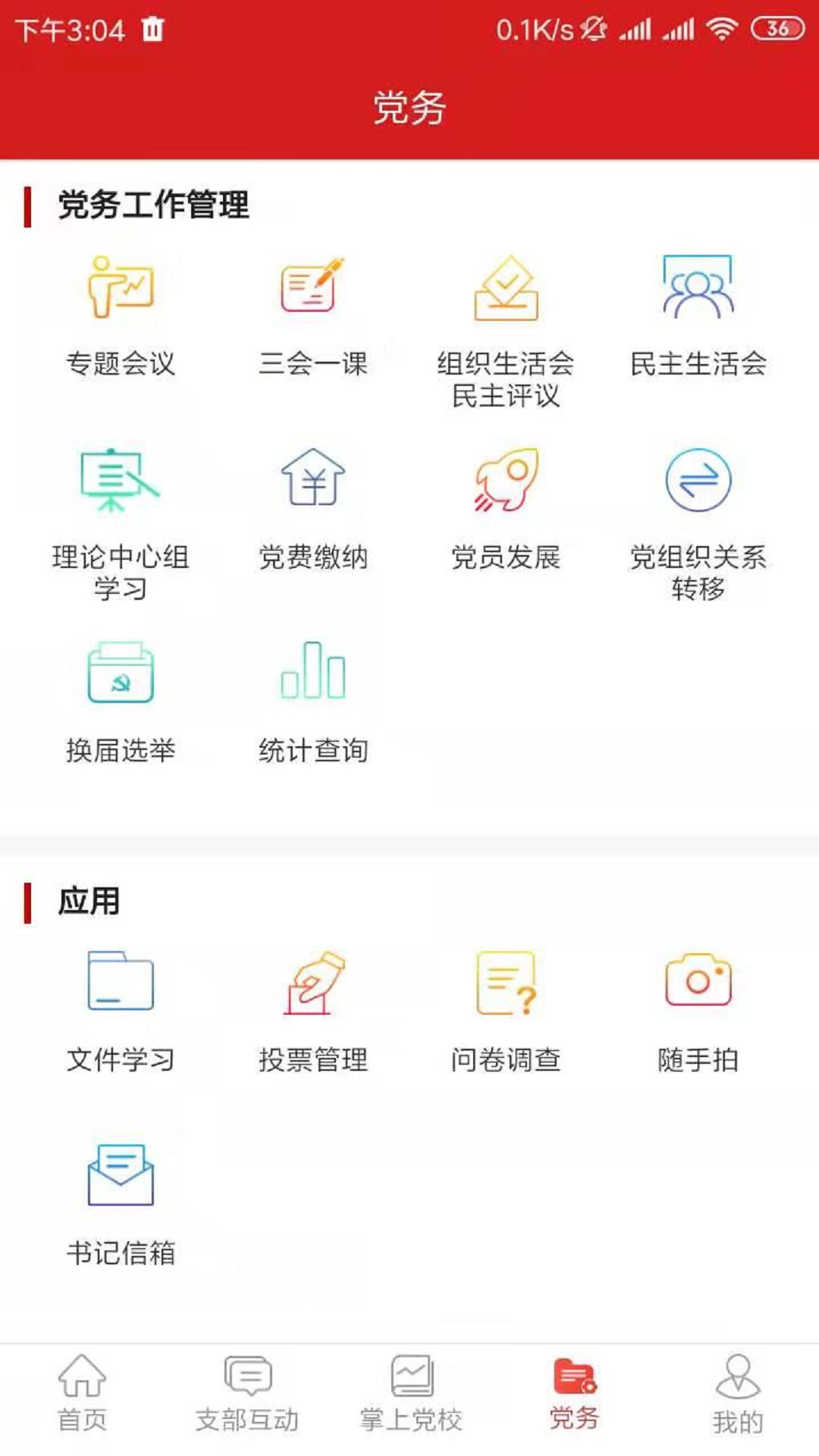Image resolution: width=819 pixels, height=1456 pixels.
Task: View 统计查询 statistics
Action: click(312, 703)
